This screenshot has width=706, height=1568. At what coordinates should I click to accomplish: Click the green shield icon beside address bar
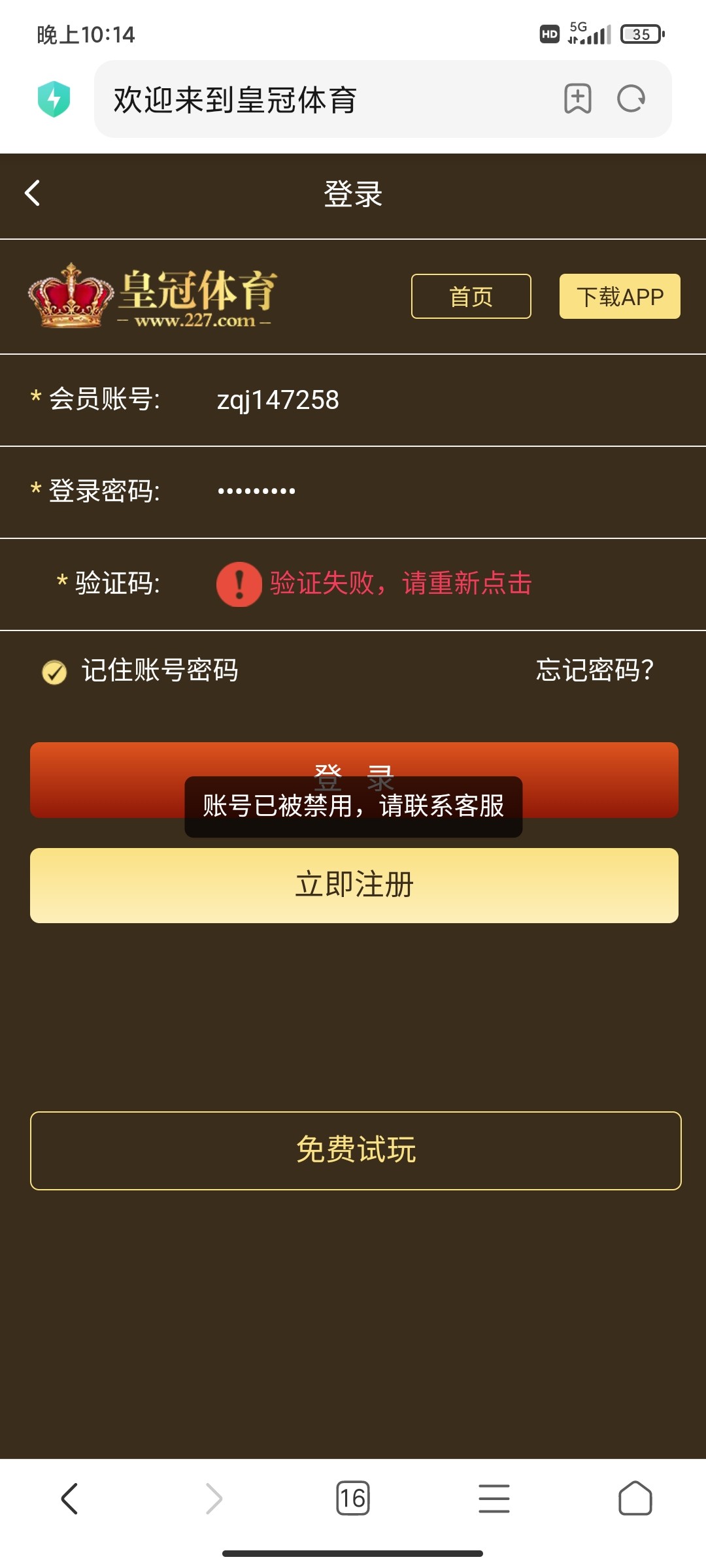tap(55, 98)
